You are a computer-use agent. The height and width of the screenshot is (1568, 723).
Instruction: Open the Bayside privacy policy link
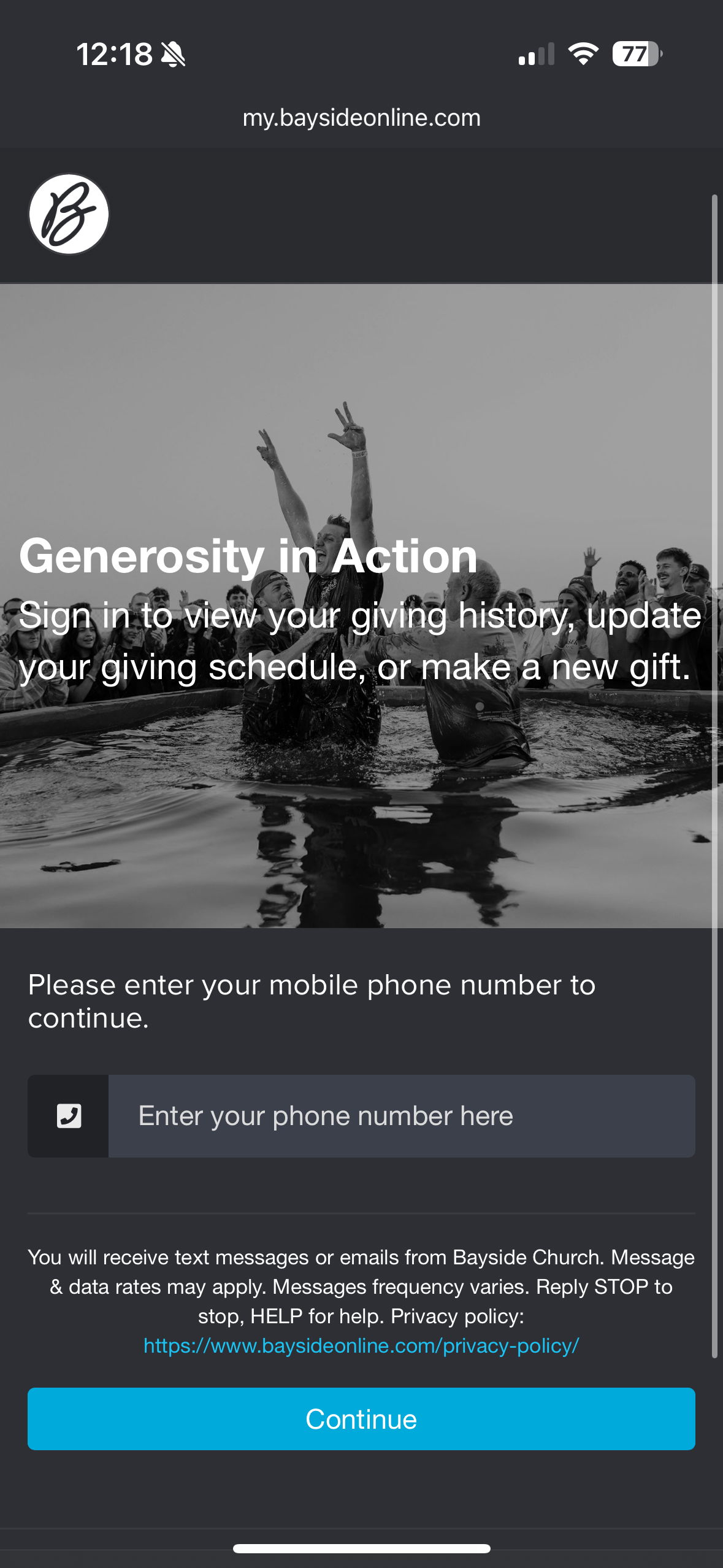pyautogui.click(x=361, y=1345)
